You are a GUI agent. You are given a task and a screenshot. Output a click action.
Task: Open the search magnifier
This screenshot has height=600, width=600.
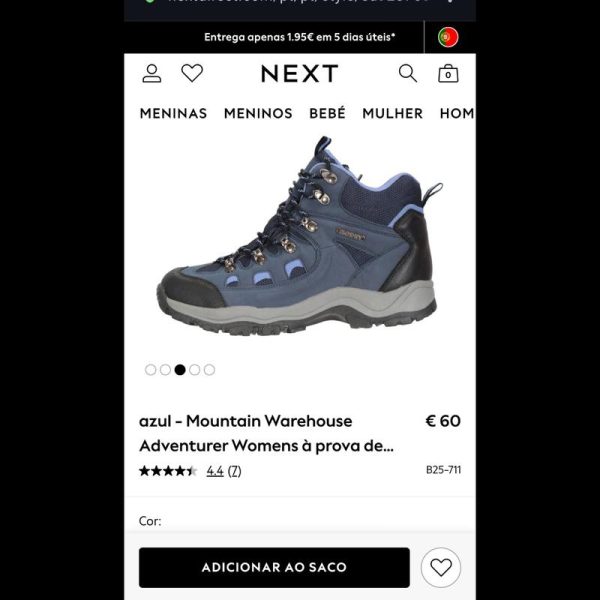click(408, 73)
